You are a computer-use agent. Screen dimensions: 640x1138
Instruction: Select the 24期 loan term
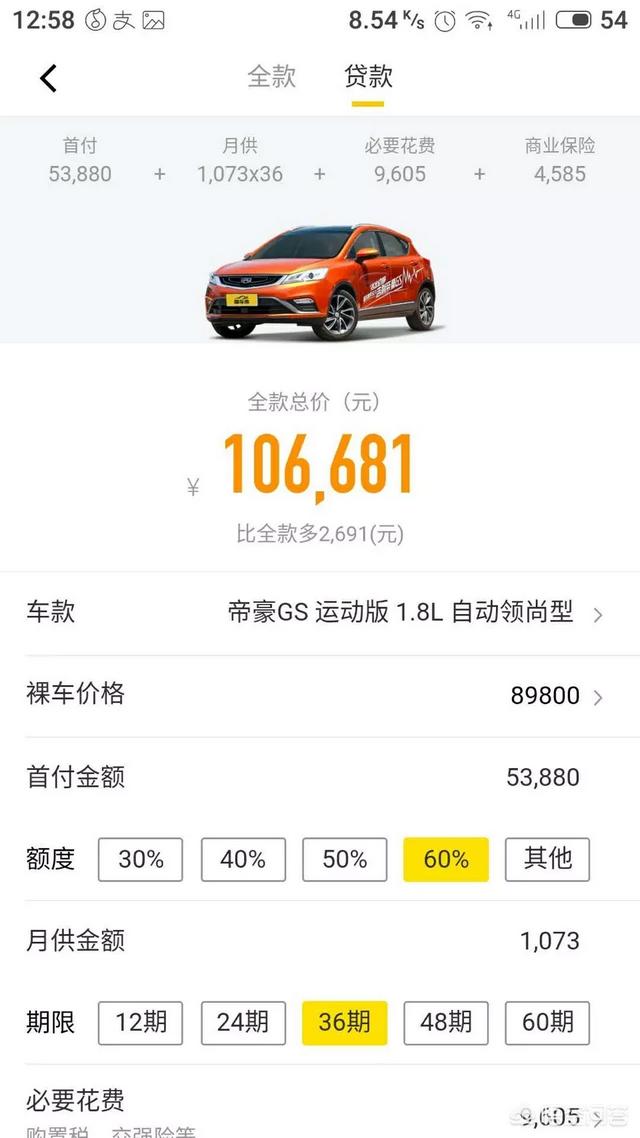point(243,1022)
